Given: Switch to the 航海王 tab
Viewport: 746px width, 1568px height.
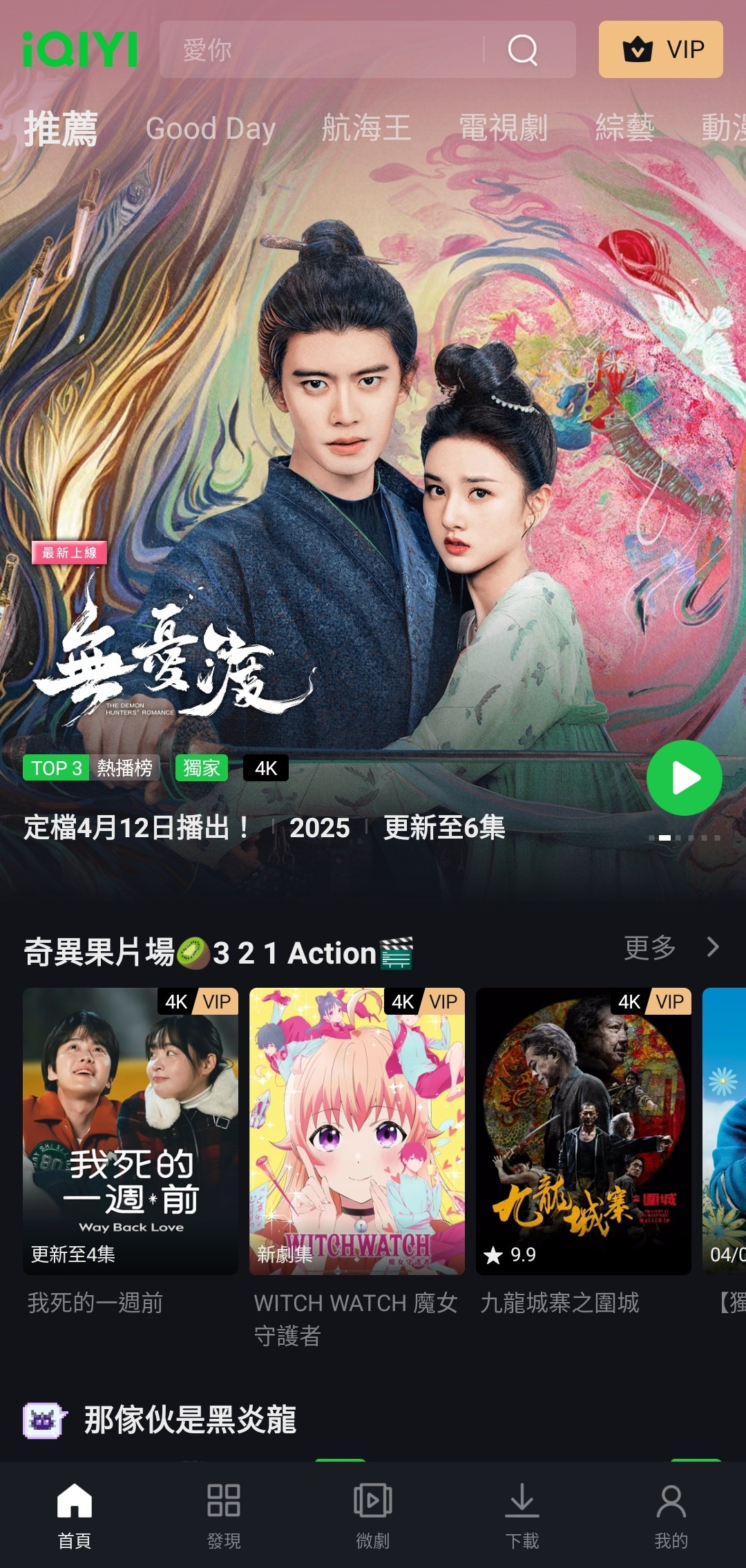Looking at the screenshot, I should click(366, 128).
